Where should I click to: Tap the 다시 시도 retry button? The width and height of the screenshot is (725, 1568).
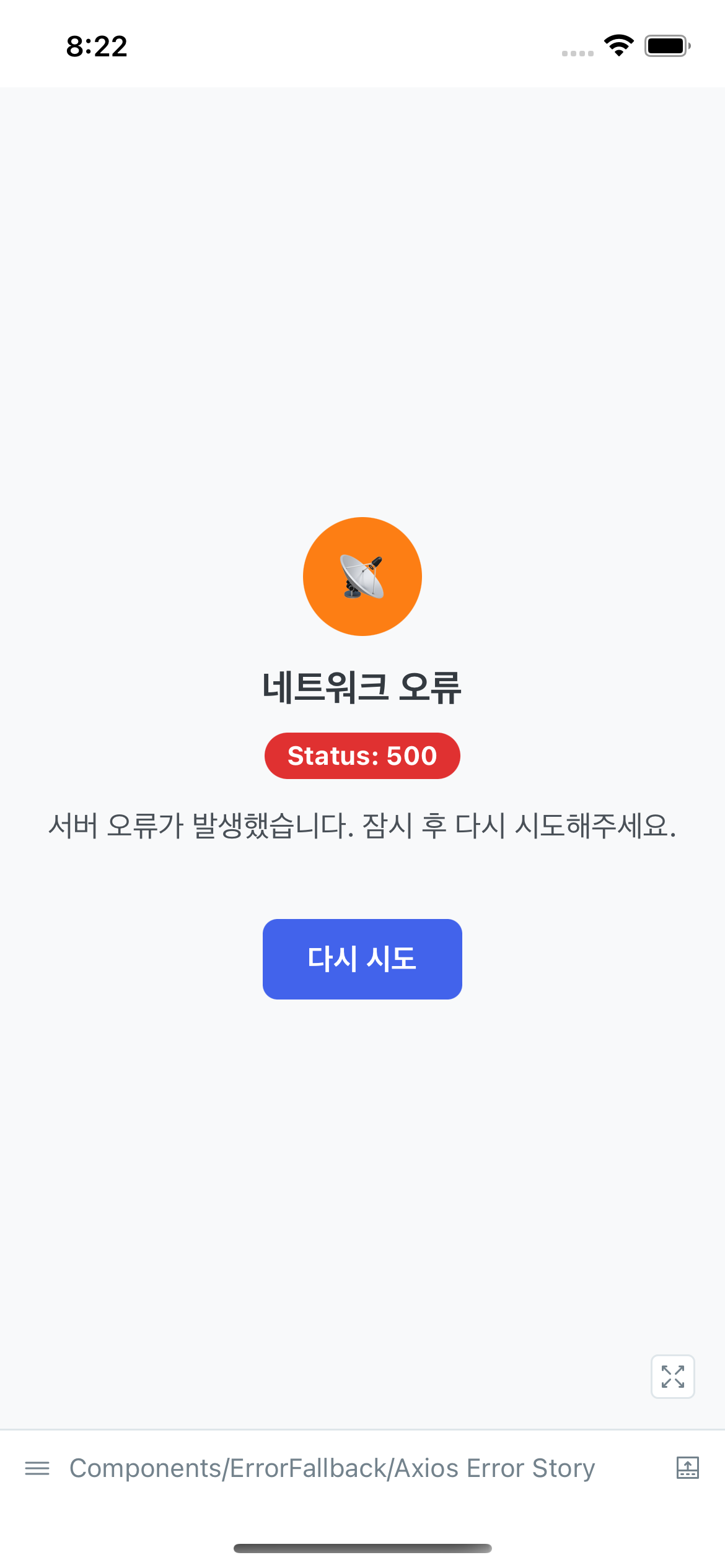click(x=362, y=959)
